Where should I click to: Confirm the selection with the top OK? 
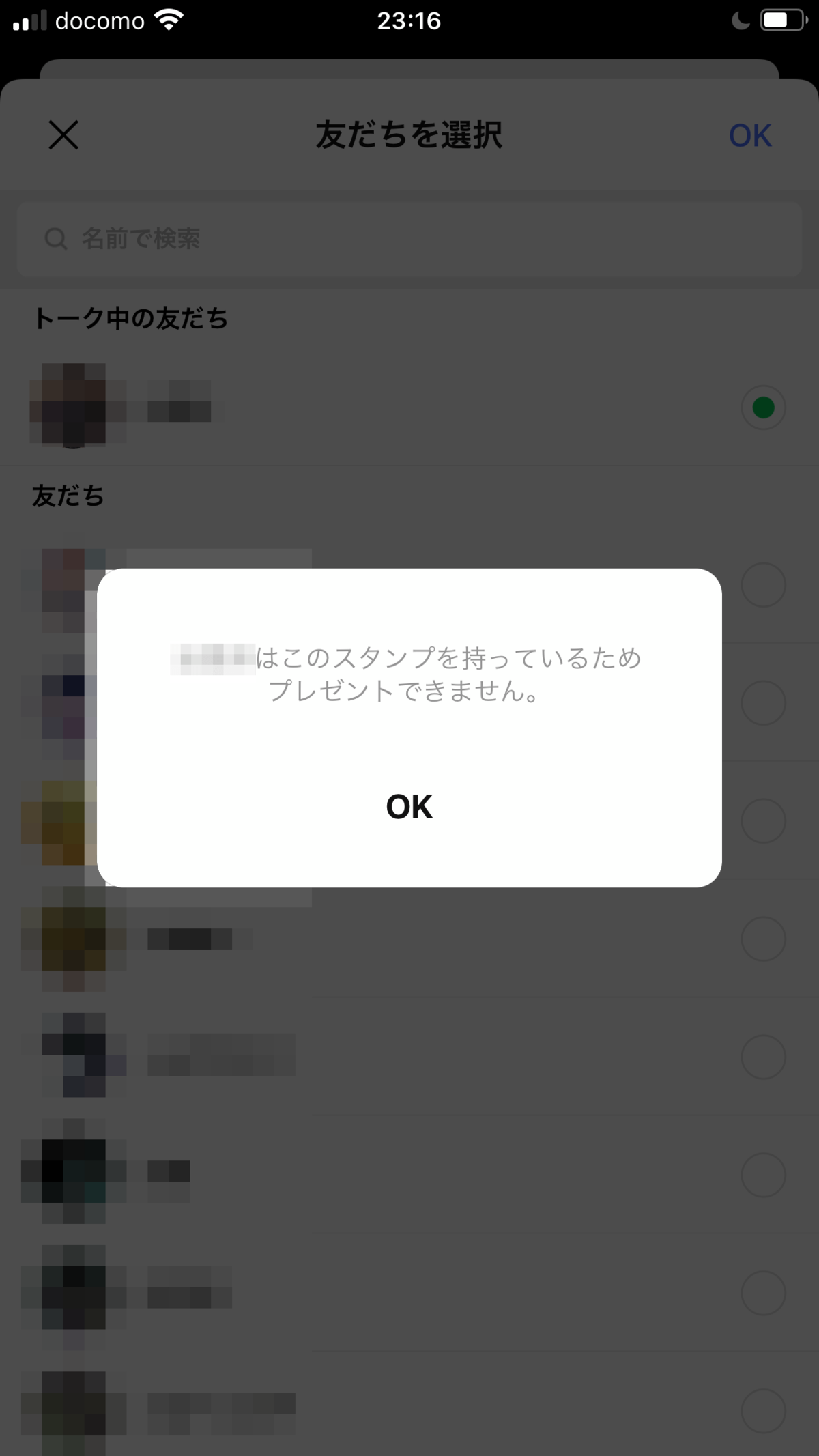pyautogui.click(x=749, y=135)
